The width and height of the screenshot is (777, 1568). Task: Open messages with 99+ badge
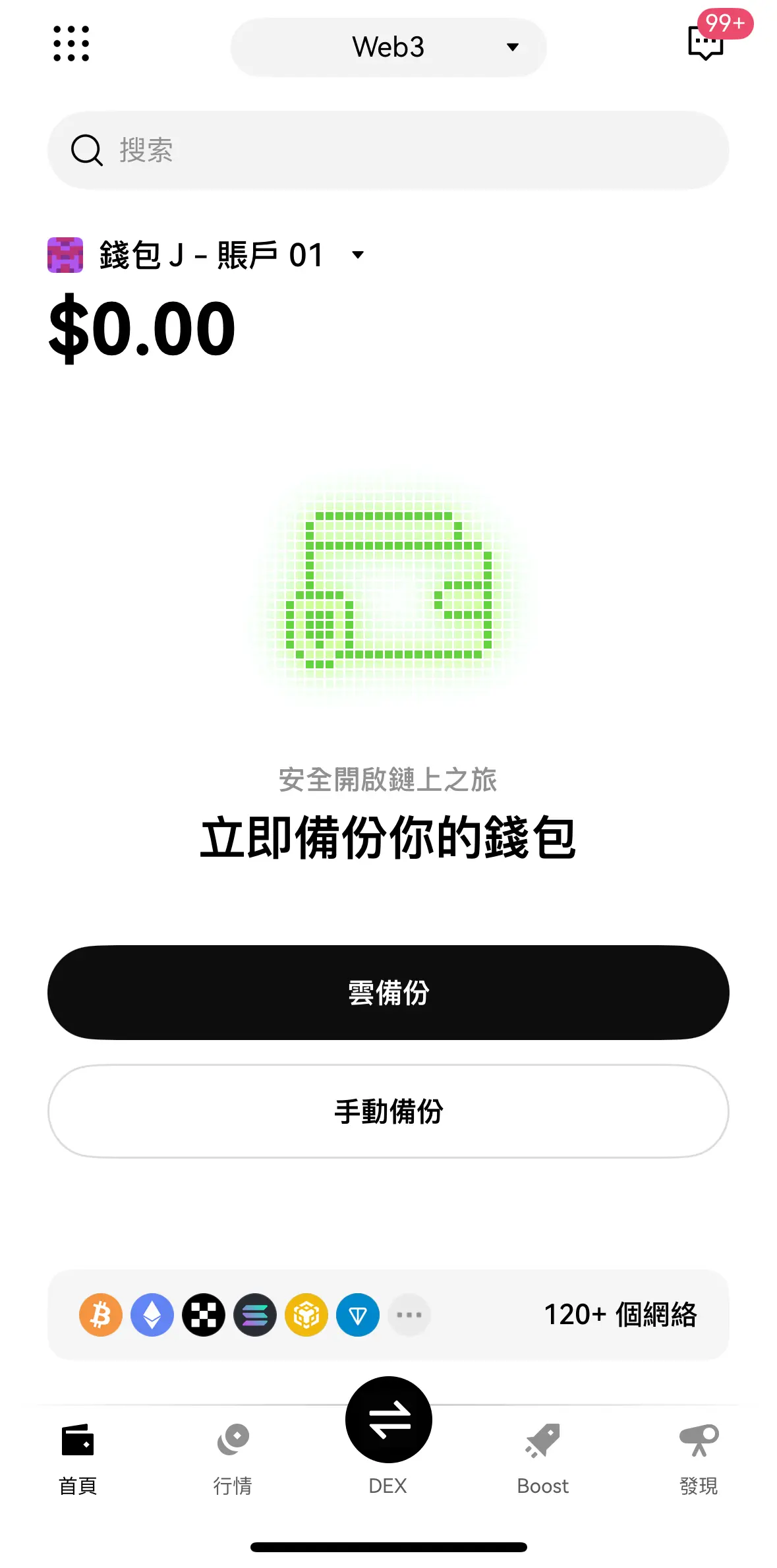coord(706,43)
